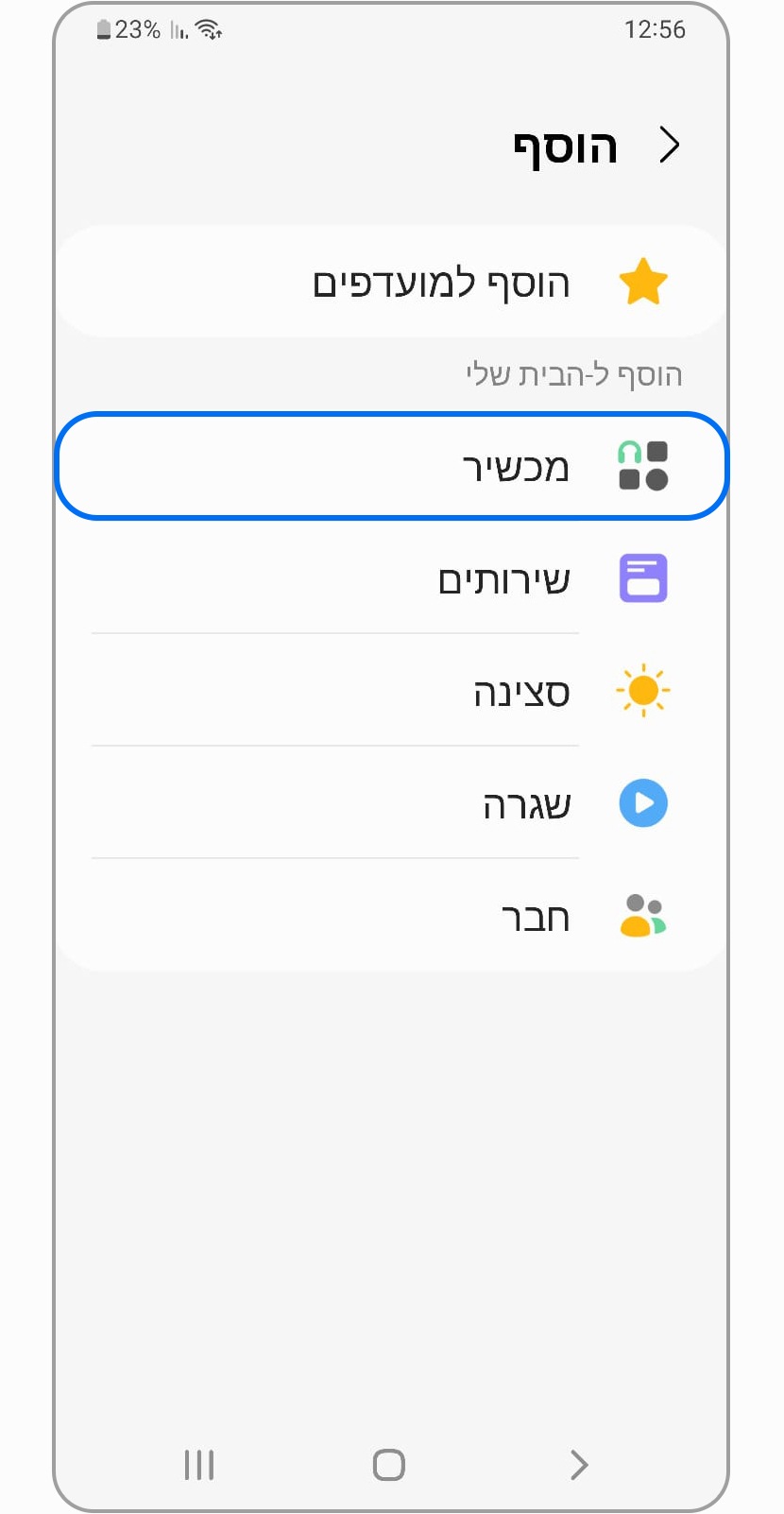Choose the שגרה (Routine) menu entry

pos(524,803)
